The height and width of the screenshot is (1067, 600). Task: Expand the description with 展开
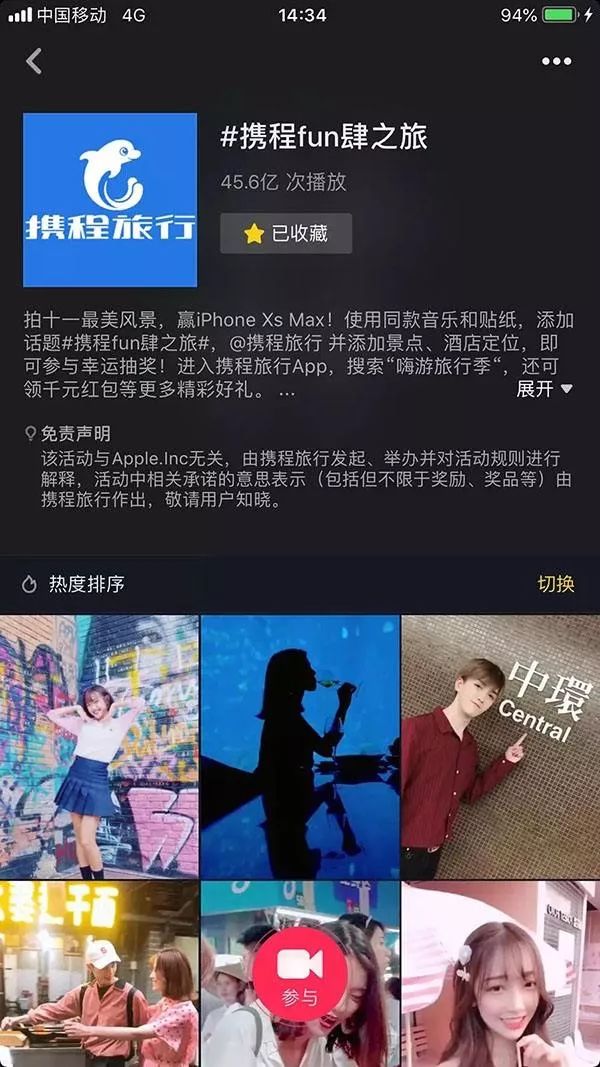544,389
